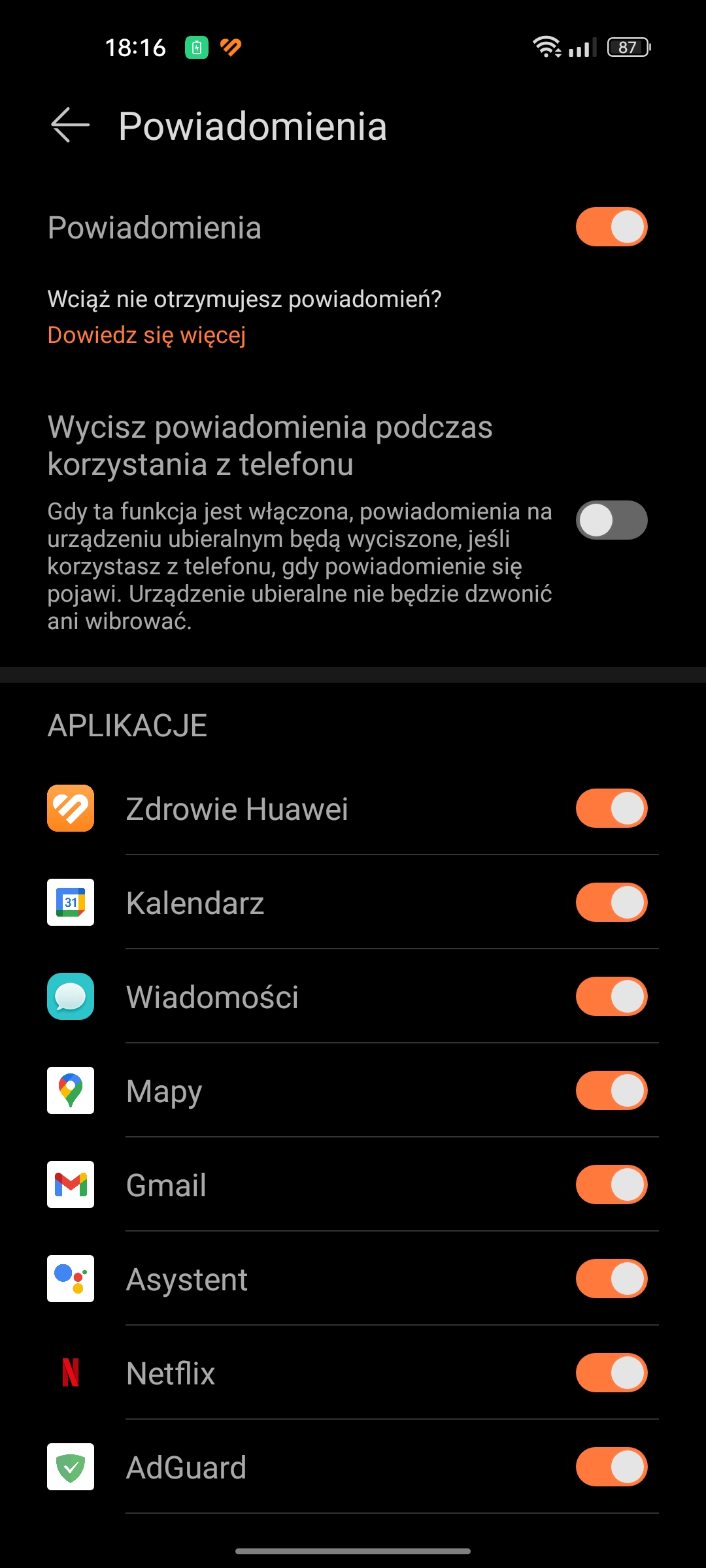Disable notifications for Zdrowie Huawei
Image resolution: width=706 pixels, height=1568 pixels.
pyautogui.click(x=611, y=808)
